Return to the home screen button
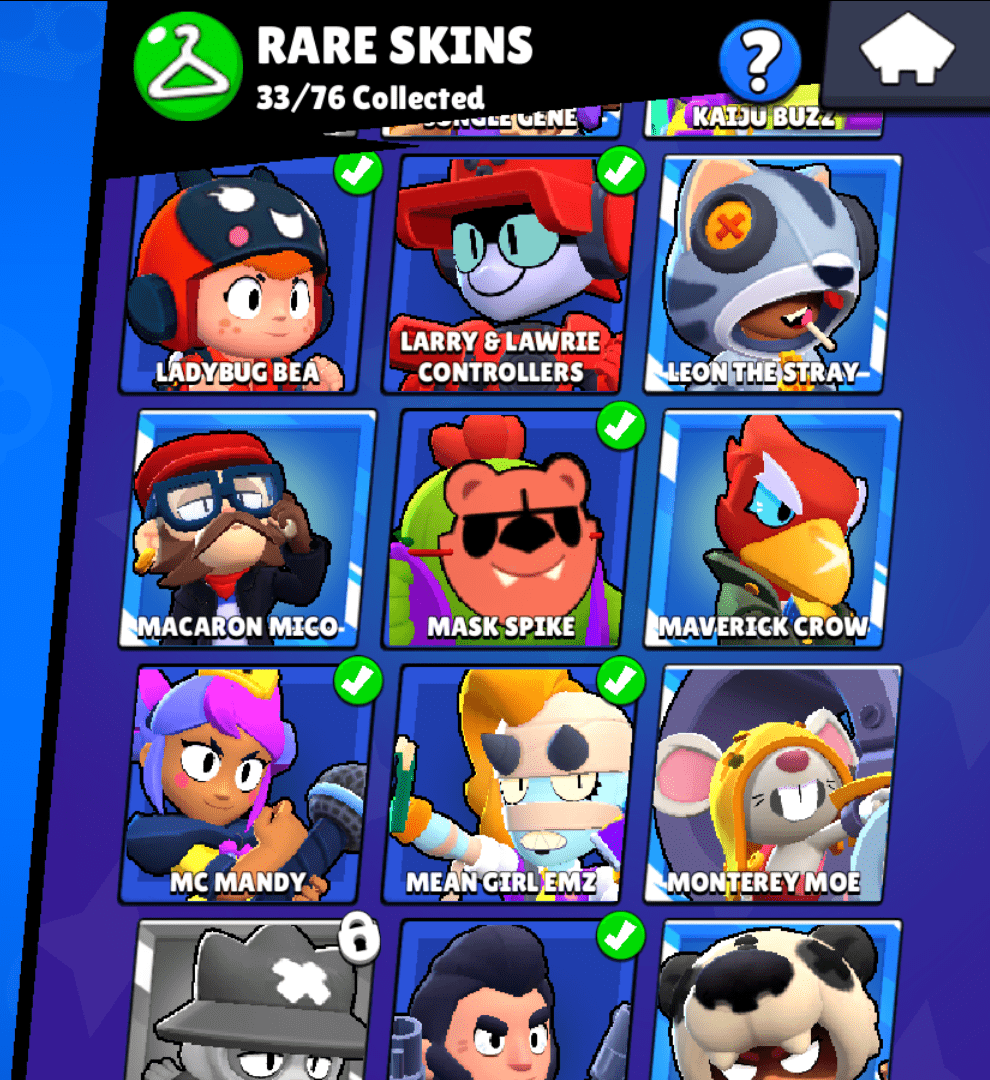 [908, 52]
